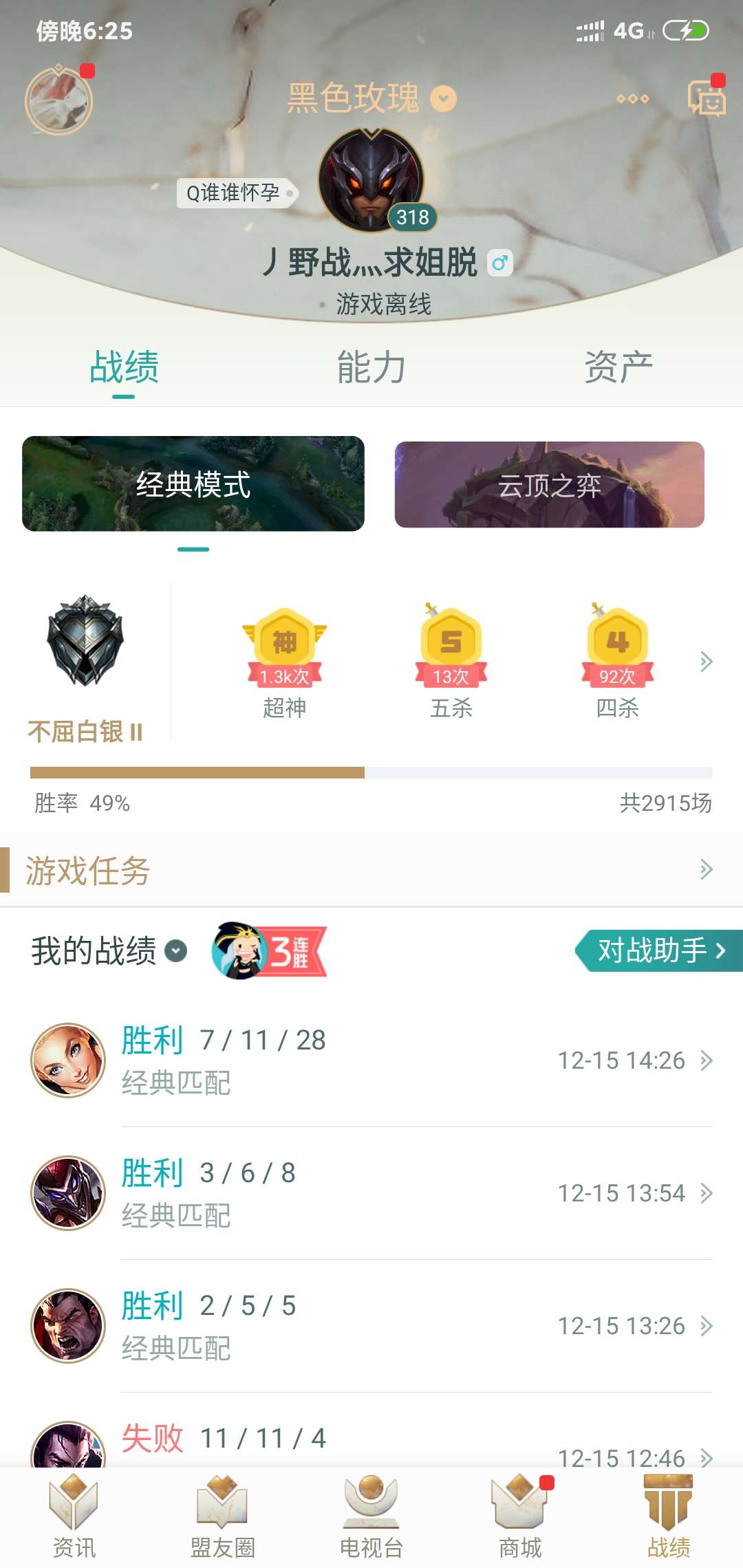The width and height of the screenshot is (743, 1568).
Task: View the 3/6/8 win match from 12-15 13:54
Action: tap(371, 1193)
